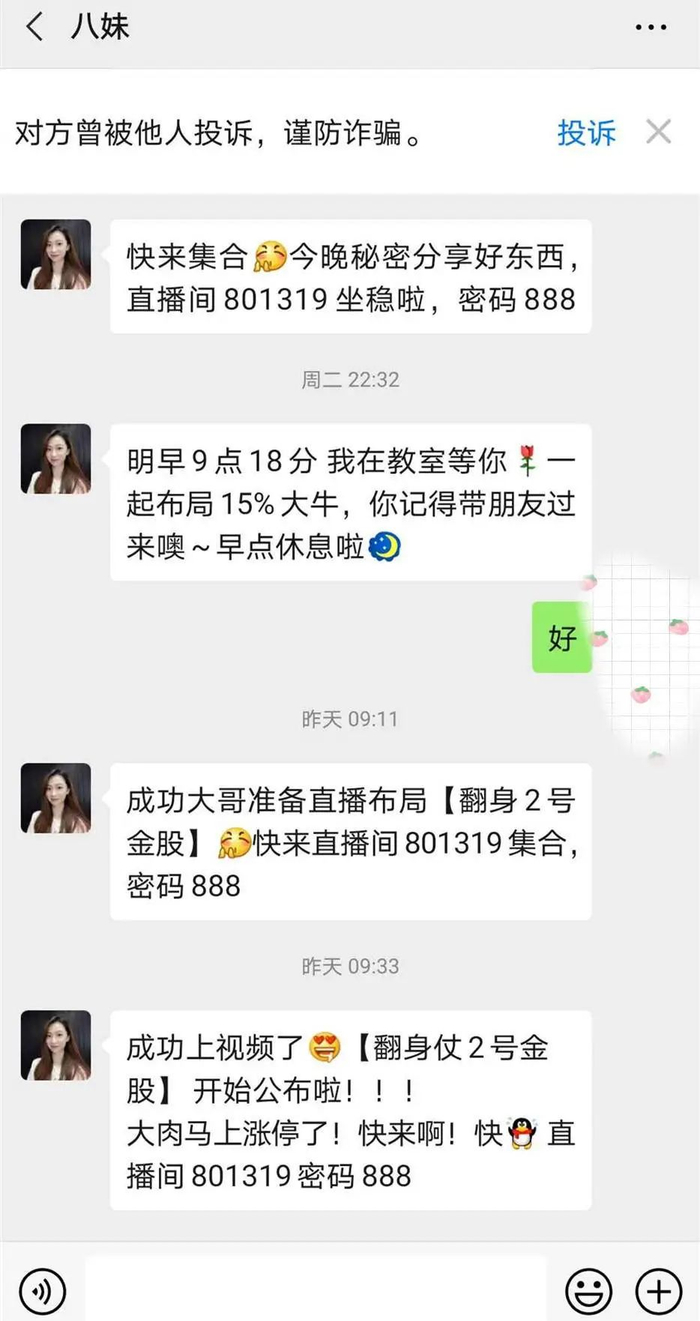Open the plus attachment menu
The image size is (700, 1321).
(659, 1290)
